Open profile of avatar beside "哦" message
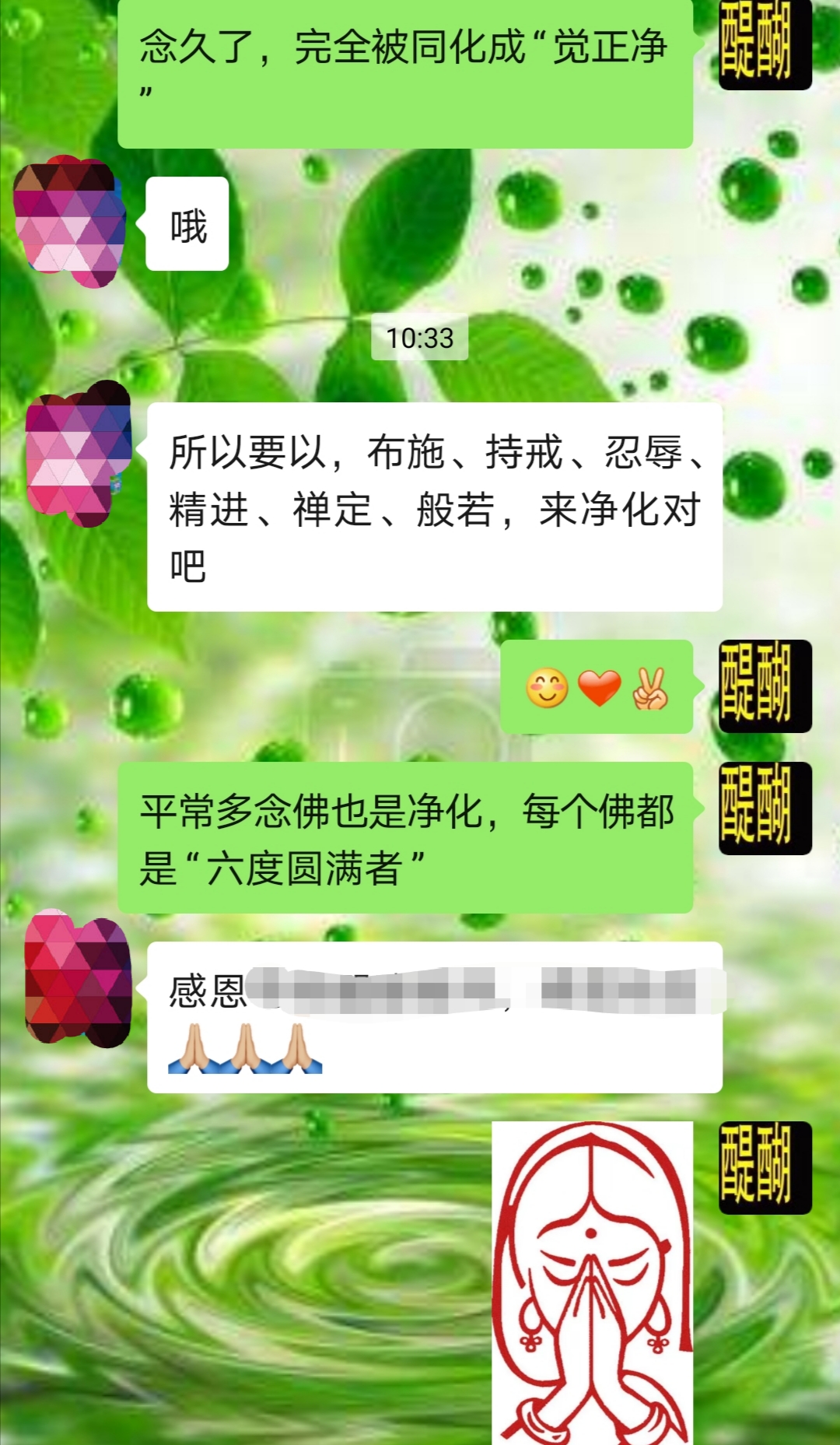The width and height of the screenshot is (840, 1445). click(70, 223)
